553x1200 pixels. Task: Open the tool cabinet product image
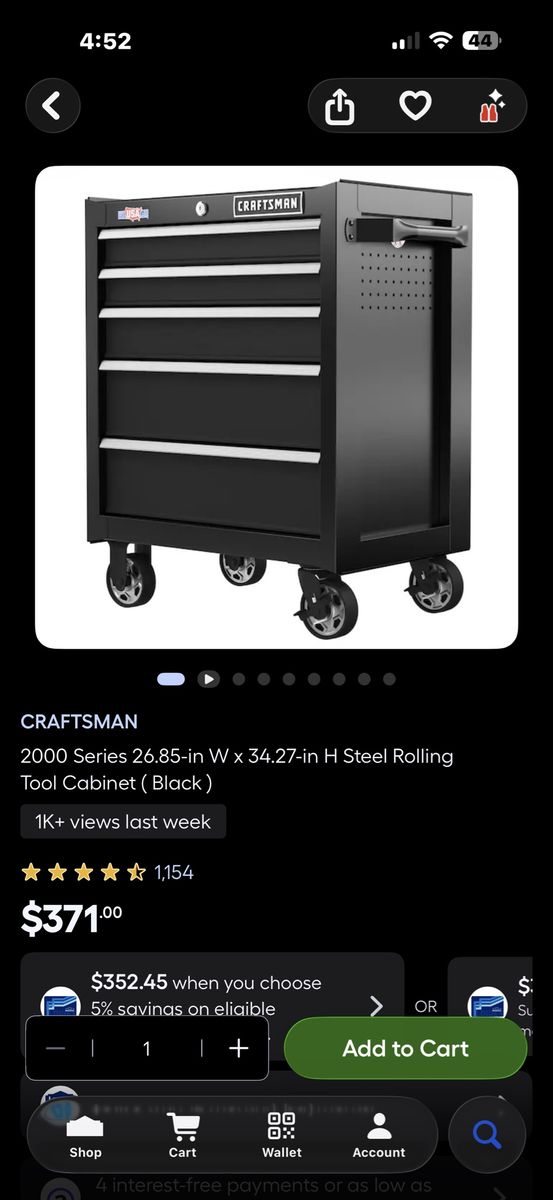[277, 407]
